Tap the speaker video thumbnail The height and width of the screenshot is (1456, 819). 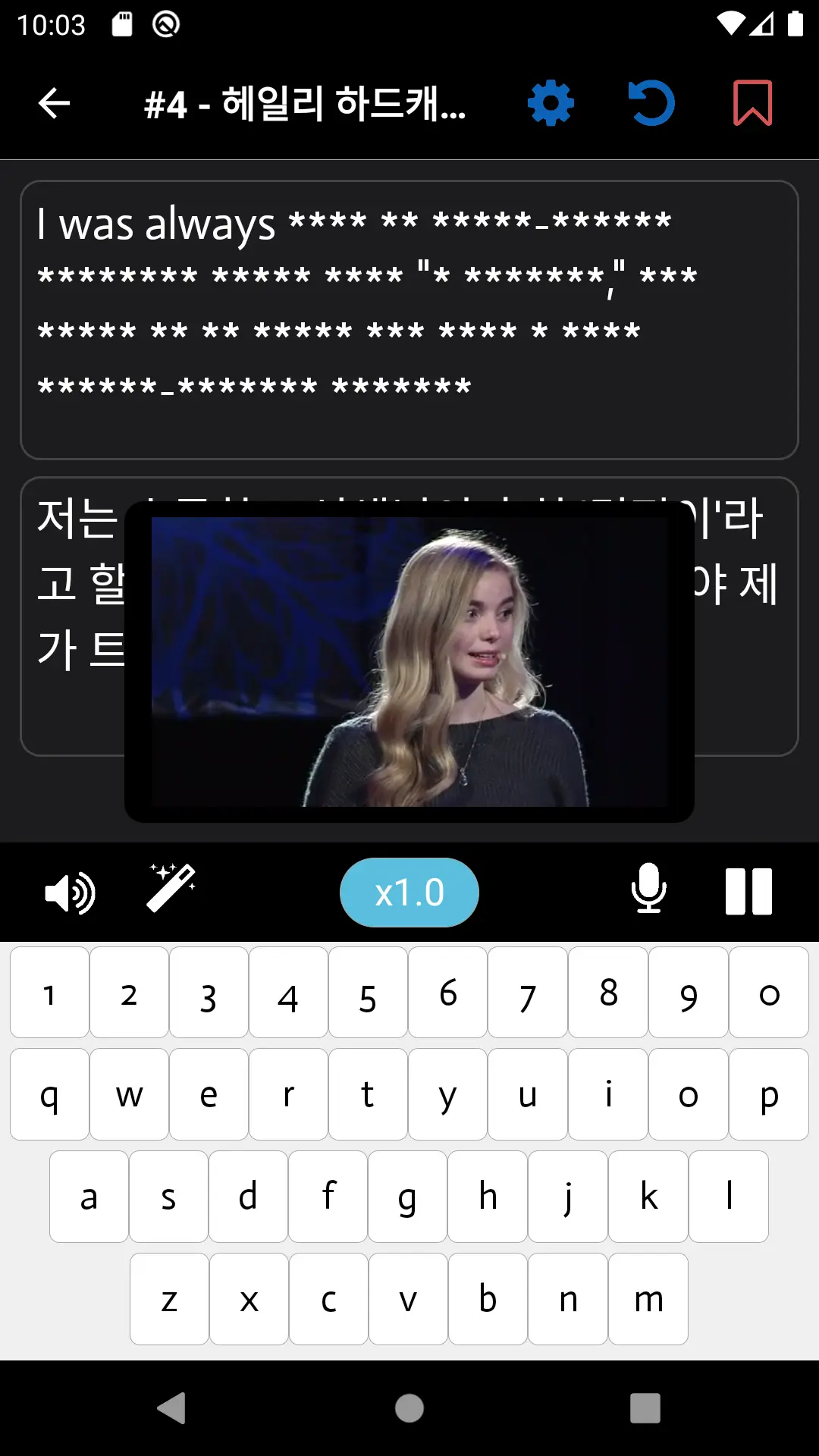(409, 661)
